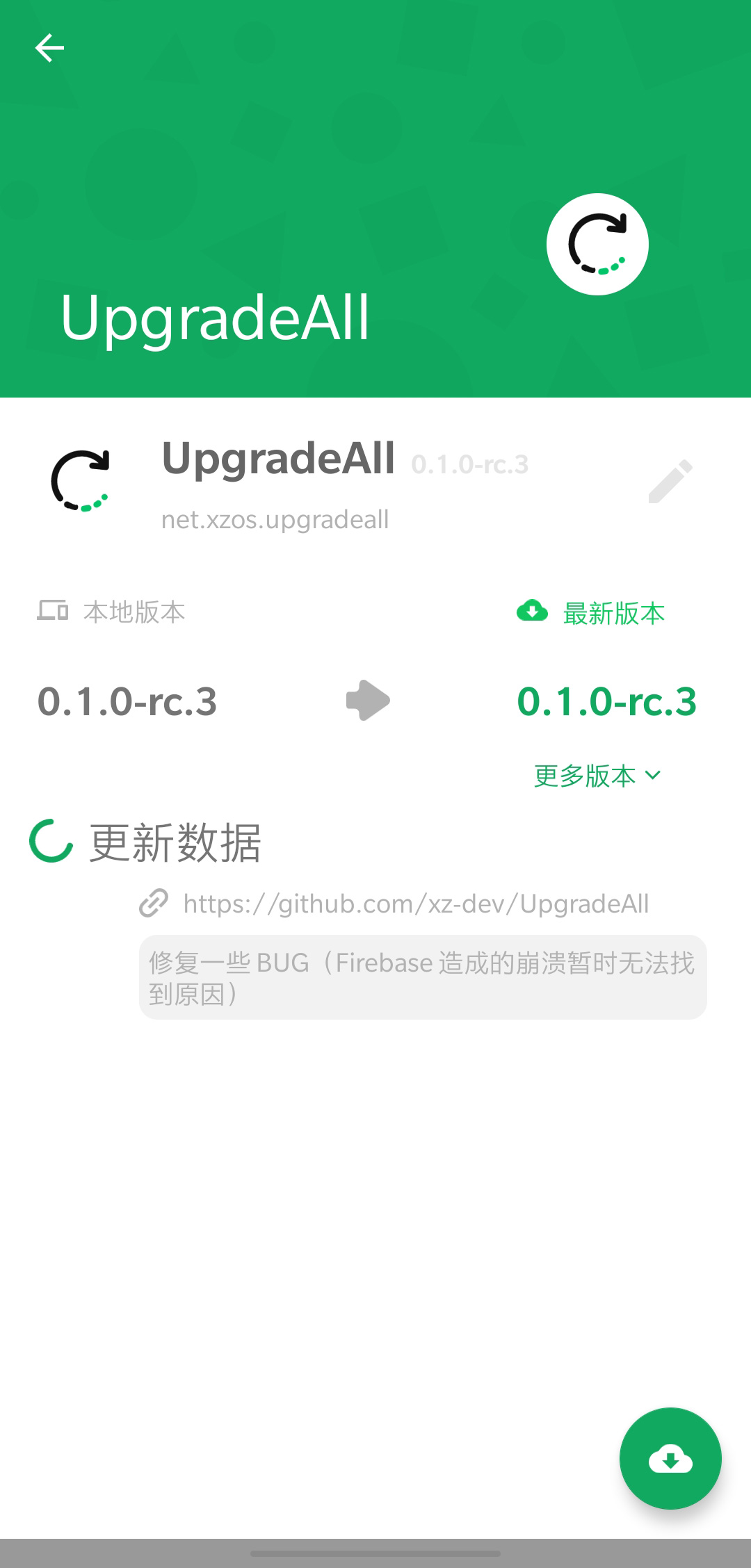Screen dimensions: 751x1568
Task: Click the update spinner icon beside 更新数据
Action: pos(51,842)
